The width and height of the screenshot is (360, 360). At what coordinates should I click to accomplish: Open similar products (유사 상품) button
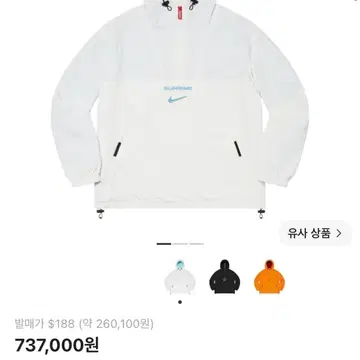click(315, 233)
